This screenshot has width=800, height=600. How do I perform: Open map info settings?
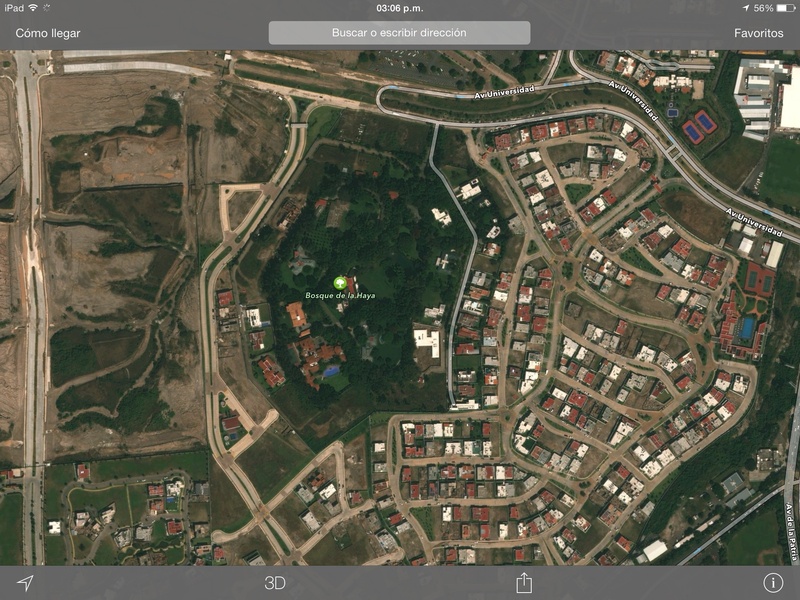coord(773,583)
